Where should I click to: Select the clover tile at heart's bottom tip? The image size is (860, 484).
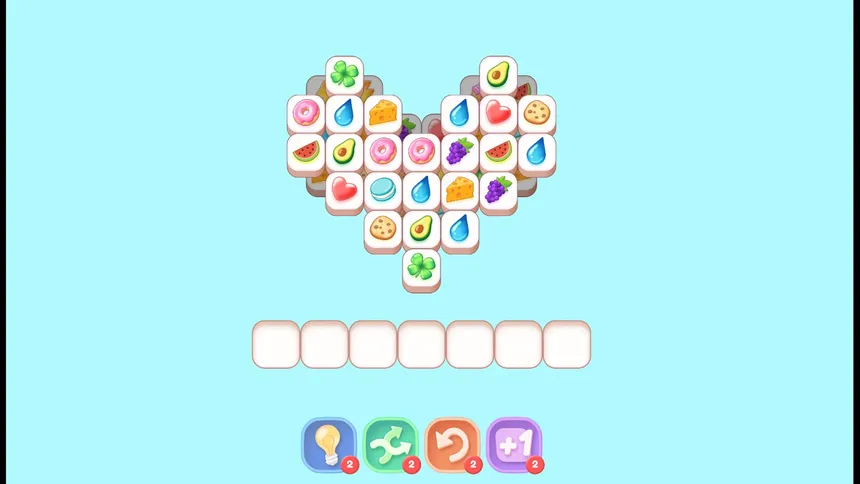(x=421, y=267)
